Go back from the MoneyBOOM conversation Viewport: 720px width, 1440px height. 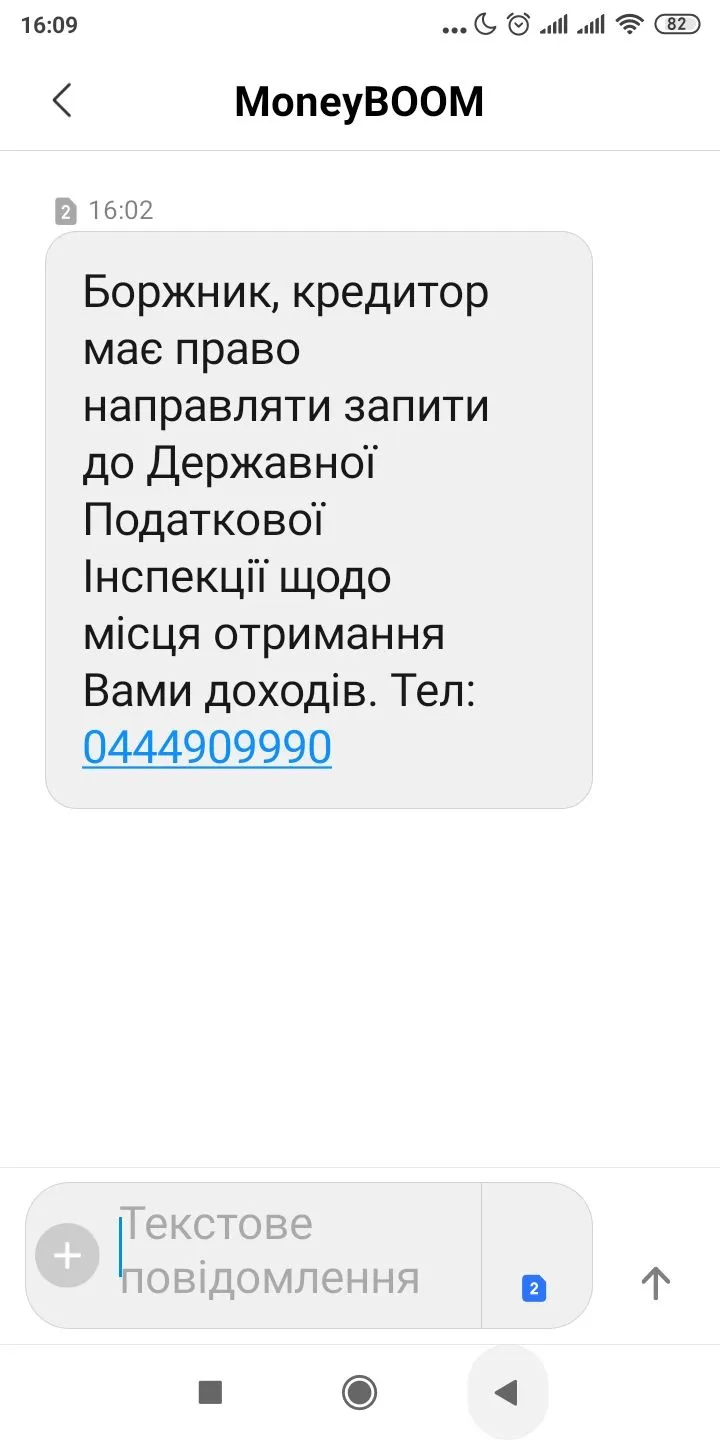tap(62, 101)
